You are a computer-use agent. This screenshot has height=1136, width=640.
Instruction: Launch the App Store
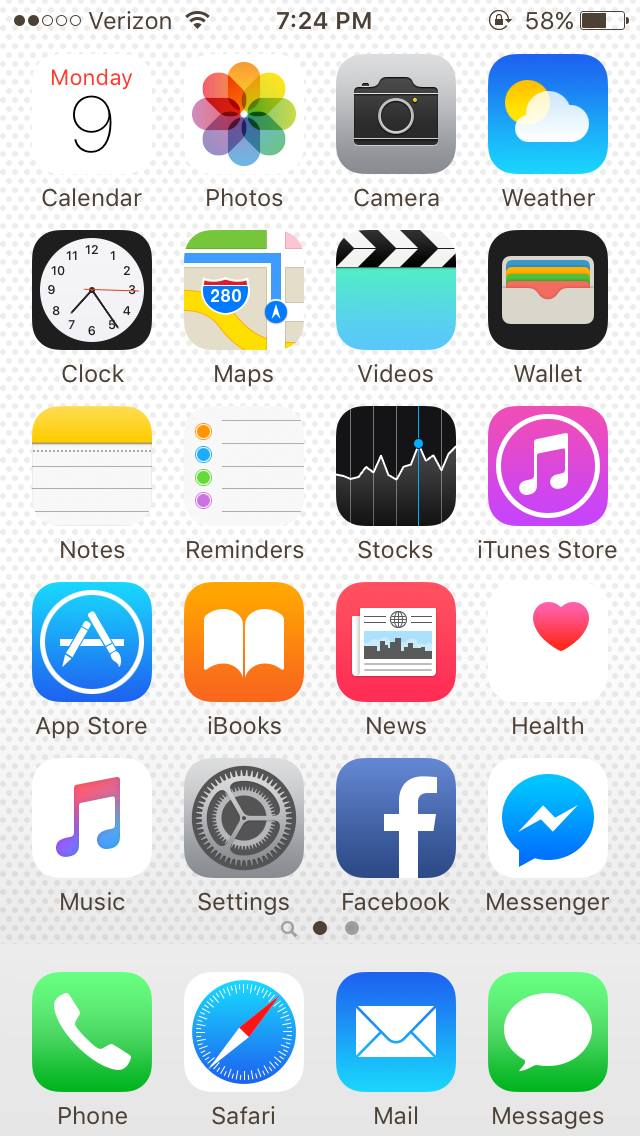[x=92, y=642]
